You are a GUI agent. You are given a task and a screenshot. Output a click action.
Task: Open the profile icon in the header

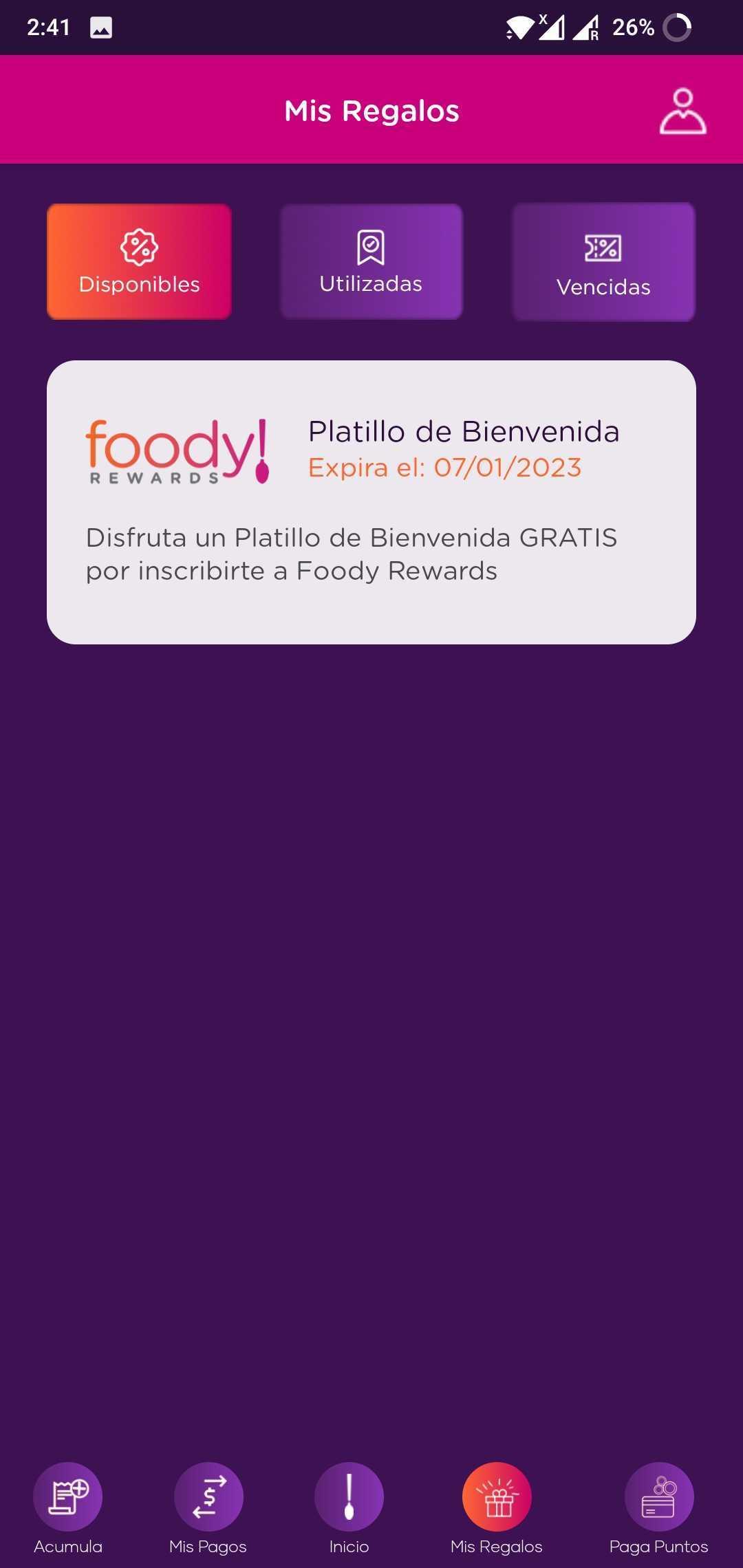[x=682, y=111]
